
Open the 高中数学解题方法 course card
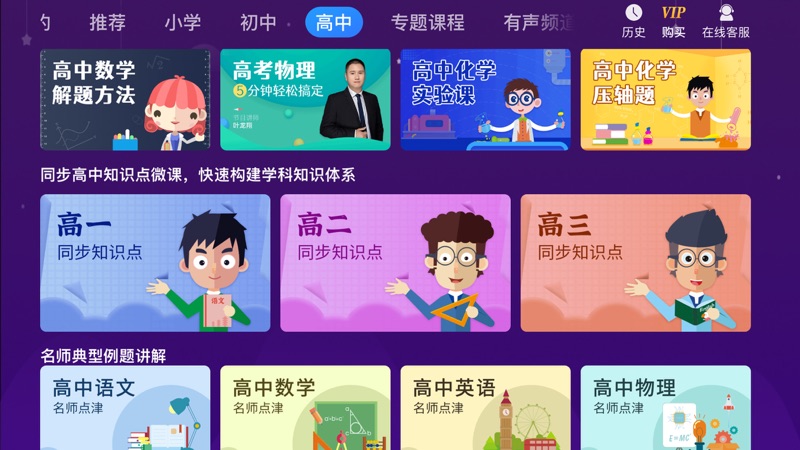[x=125, y=99]
